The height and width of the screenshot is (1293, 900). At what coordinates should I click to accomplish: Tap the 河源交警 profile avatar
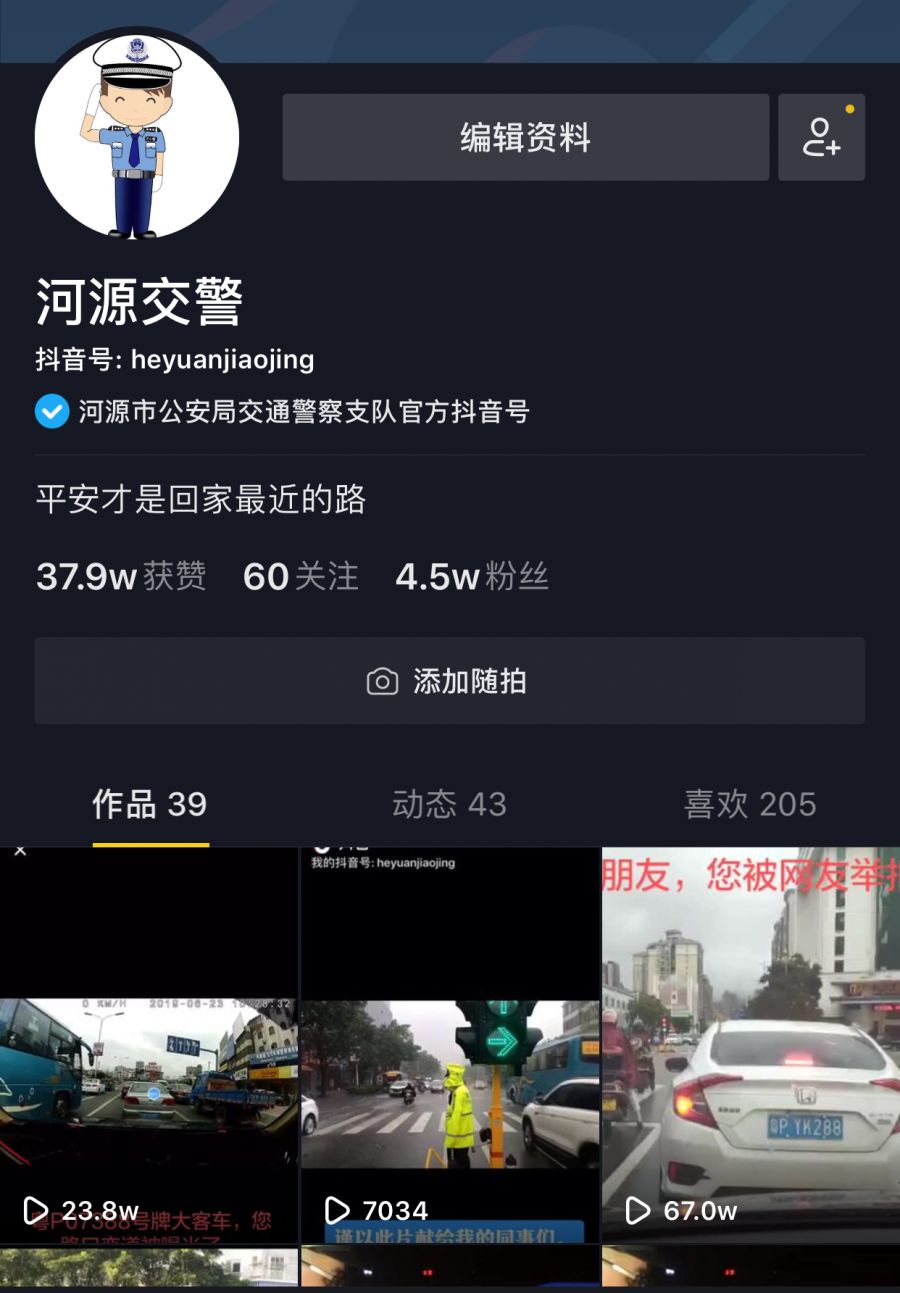[137, 137]
